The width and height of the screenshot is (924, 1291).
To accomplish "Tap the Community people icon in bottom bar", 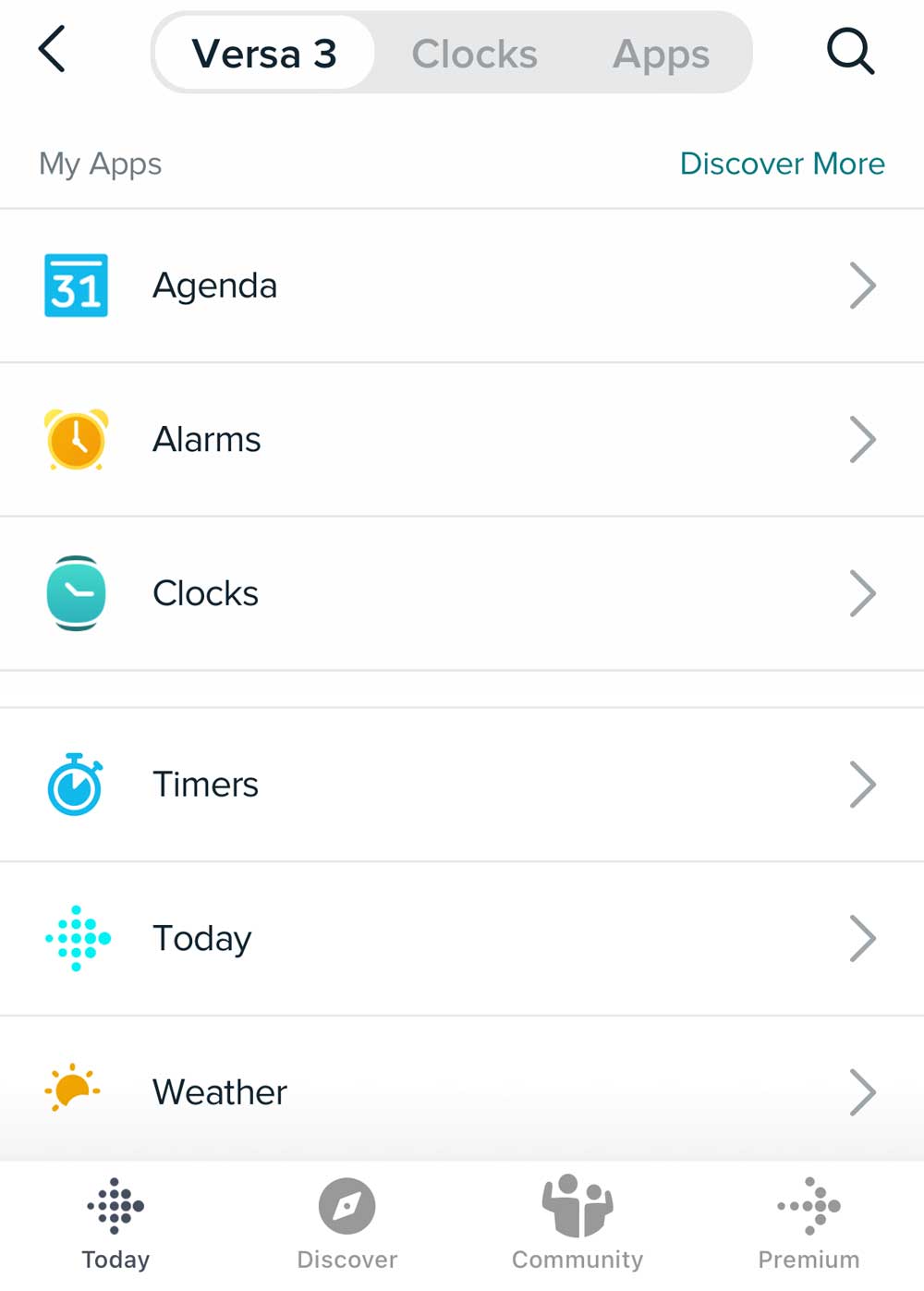I will pyautogui.click(x=577, y=1206).
